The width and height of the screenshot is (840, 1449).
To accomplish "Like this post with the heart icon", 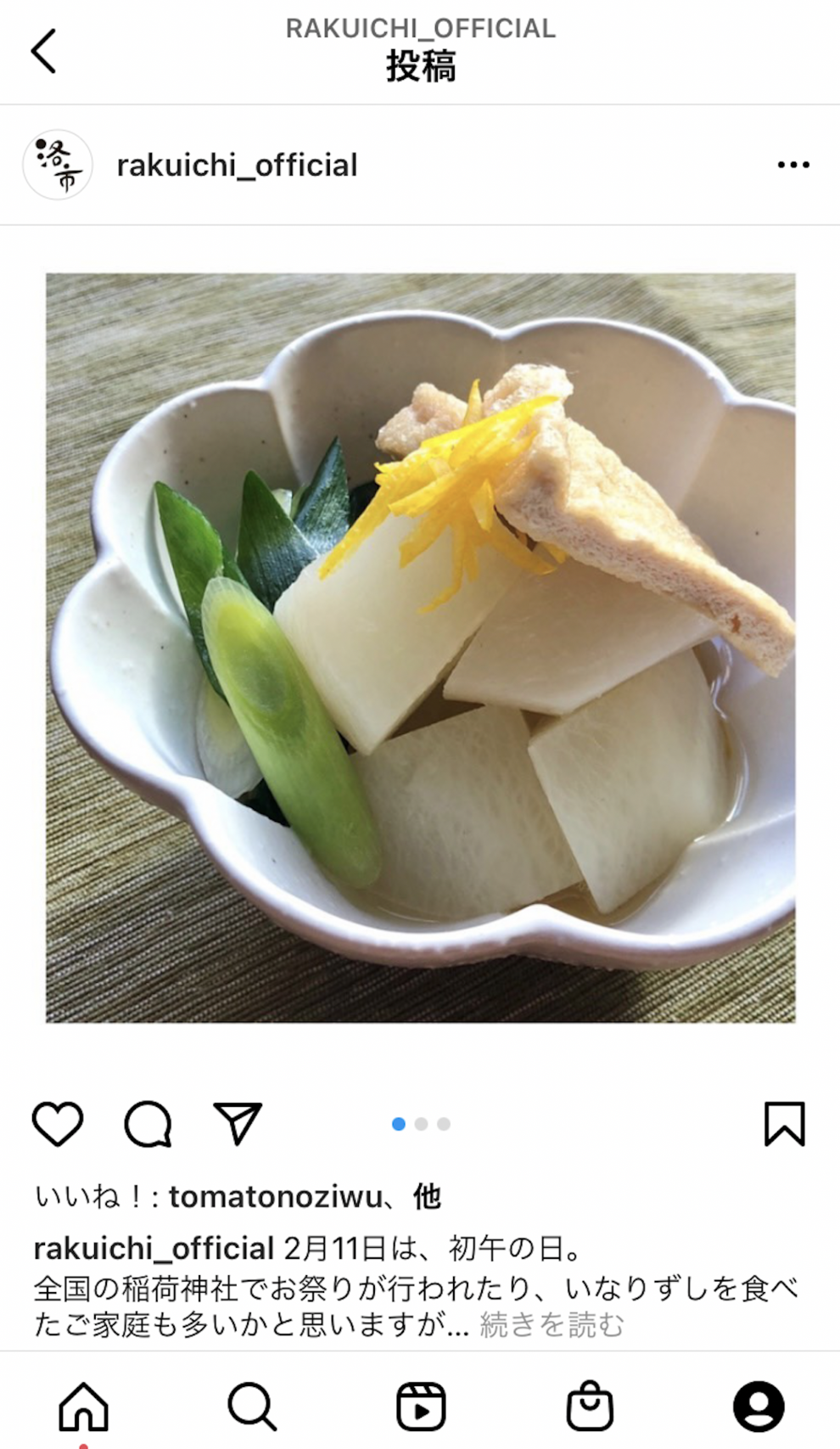I will [x=58, y=1124].
